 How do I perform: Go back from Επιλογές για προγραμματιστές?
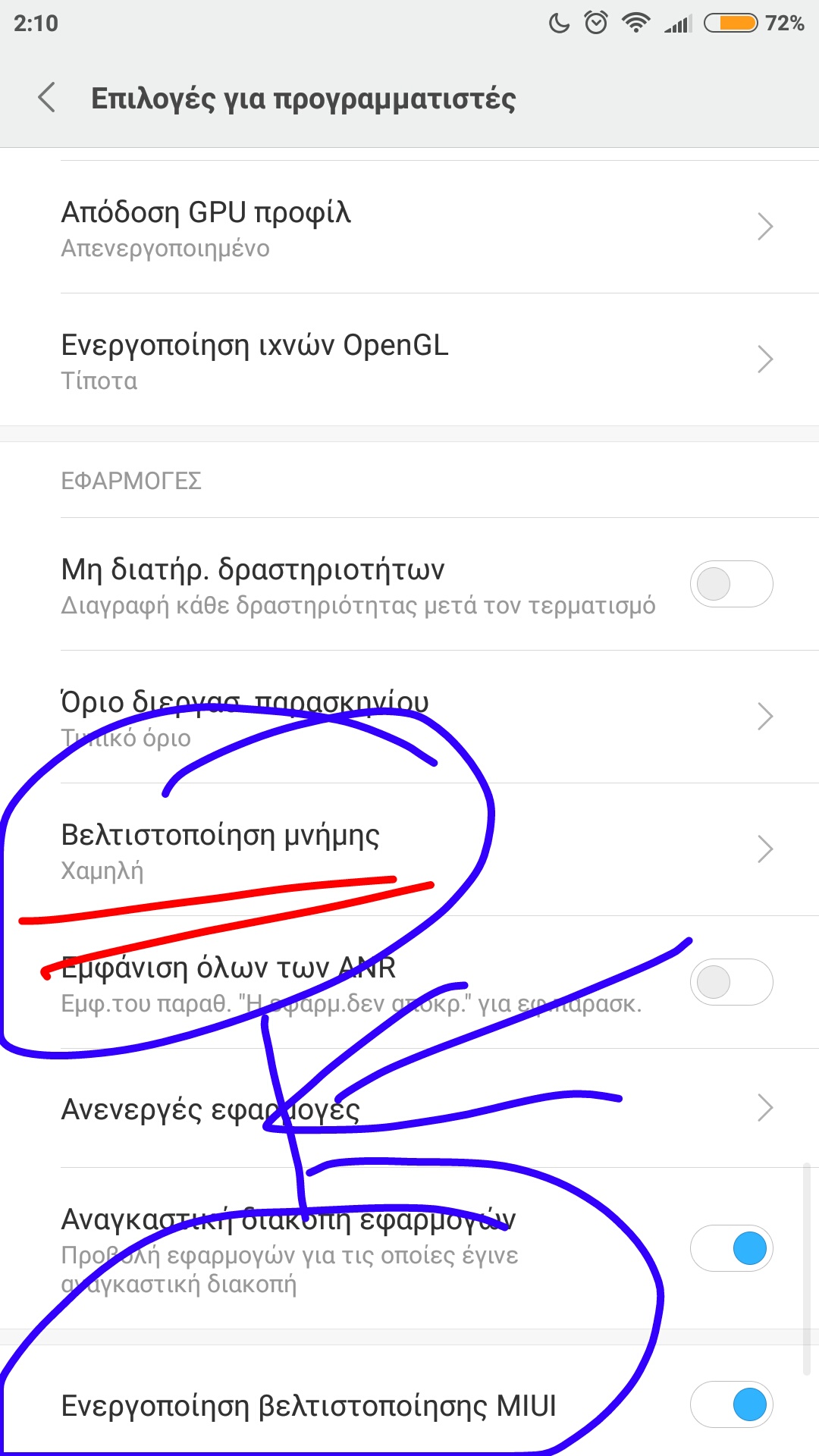pyautogui.click(x=47, y=98)
